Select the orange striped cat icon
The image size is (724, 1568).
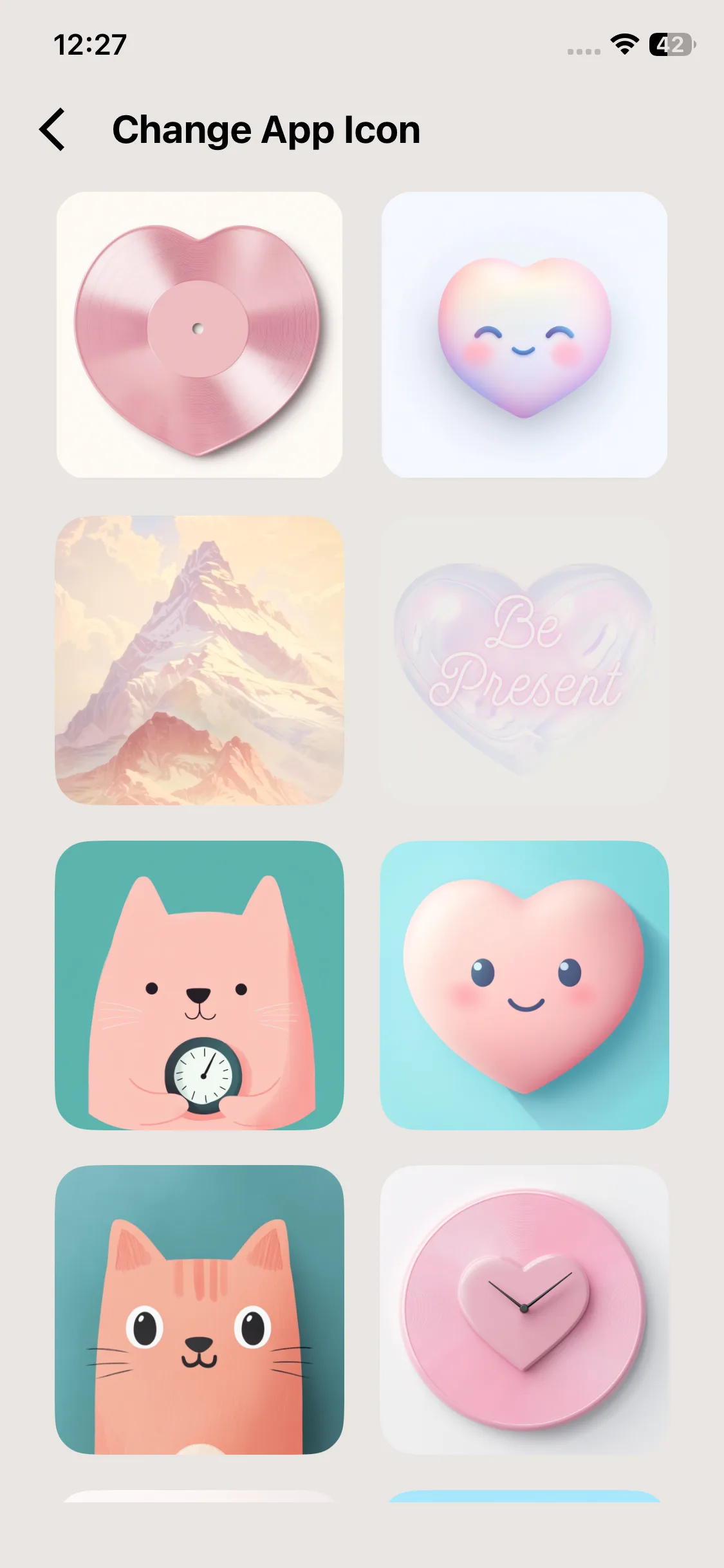[200, 1310]
